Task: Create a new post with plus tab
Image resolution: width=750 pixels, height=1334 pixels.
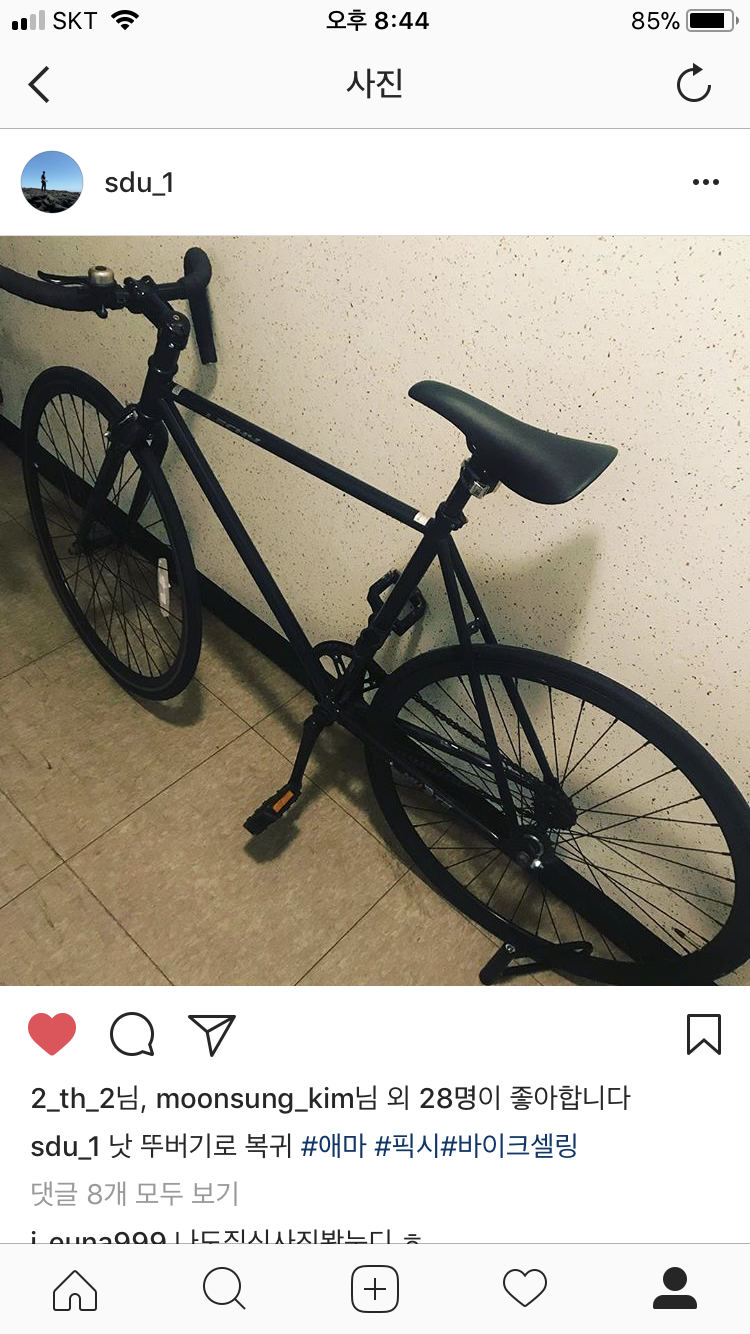Action: click(x=375, y=1289)
